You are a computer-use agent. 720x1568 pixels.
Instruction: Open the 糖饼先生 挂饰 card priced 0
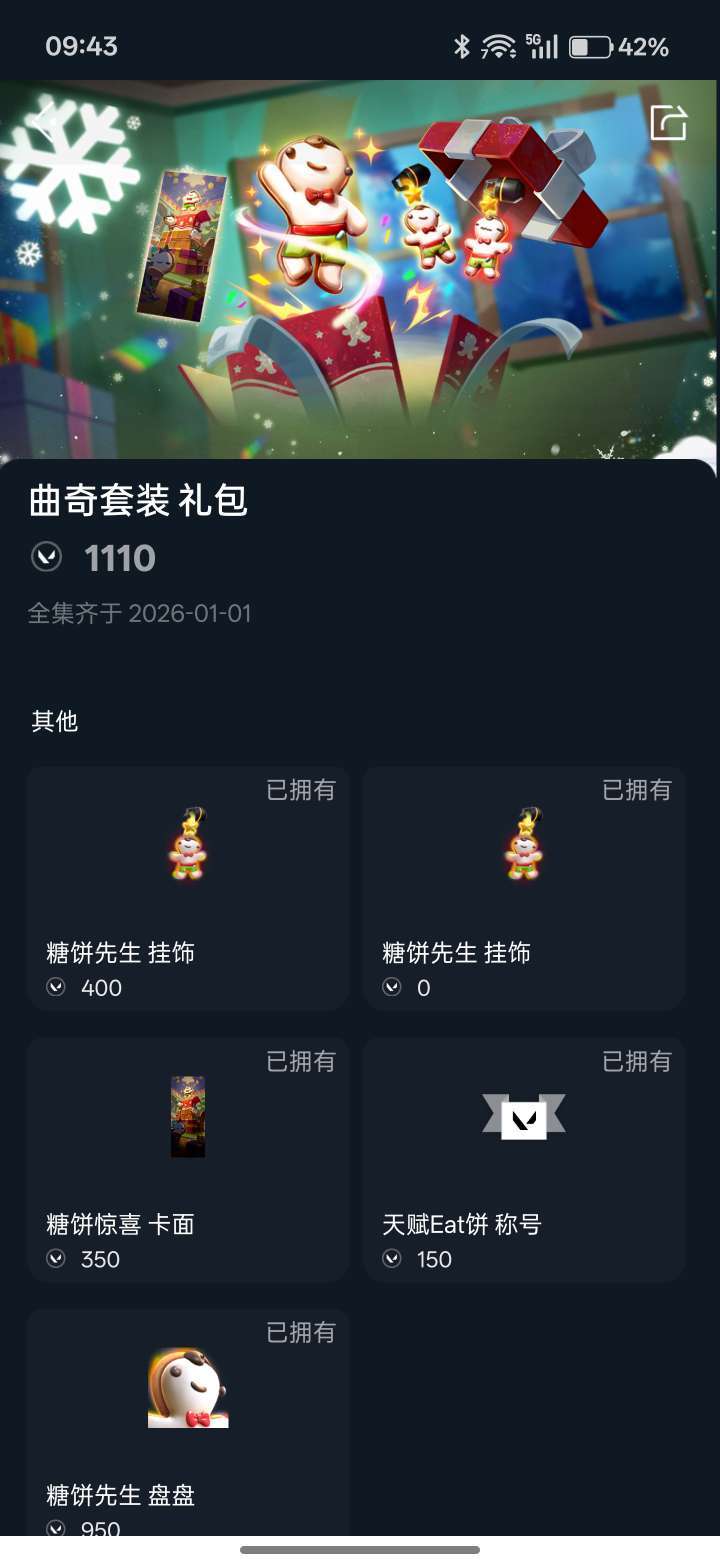point(524,888)
